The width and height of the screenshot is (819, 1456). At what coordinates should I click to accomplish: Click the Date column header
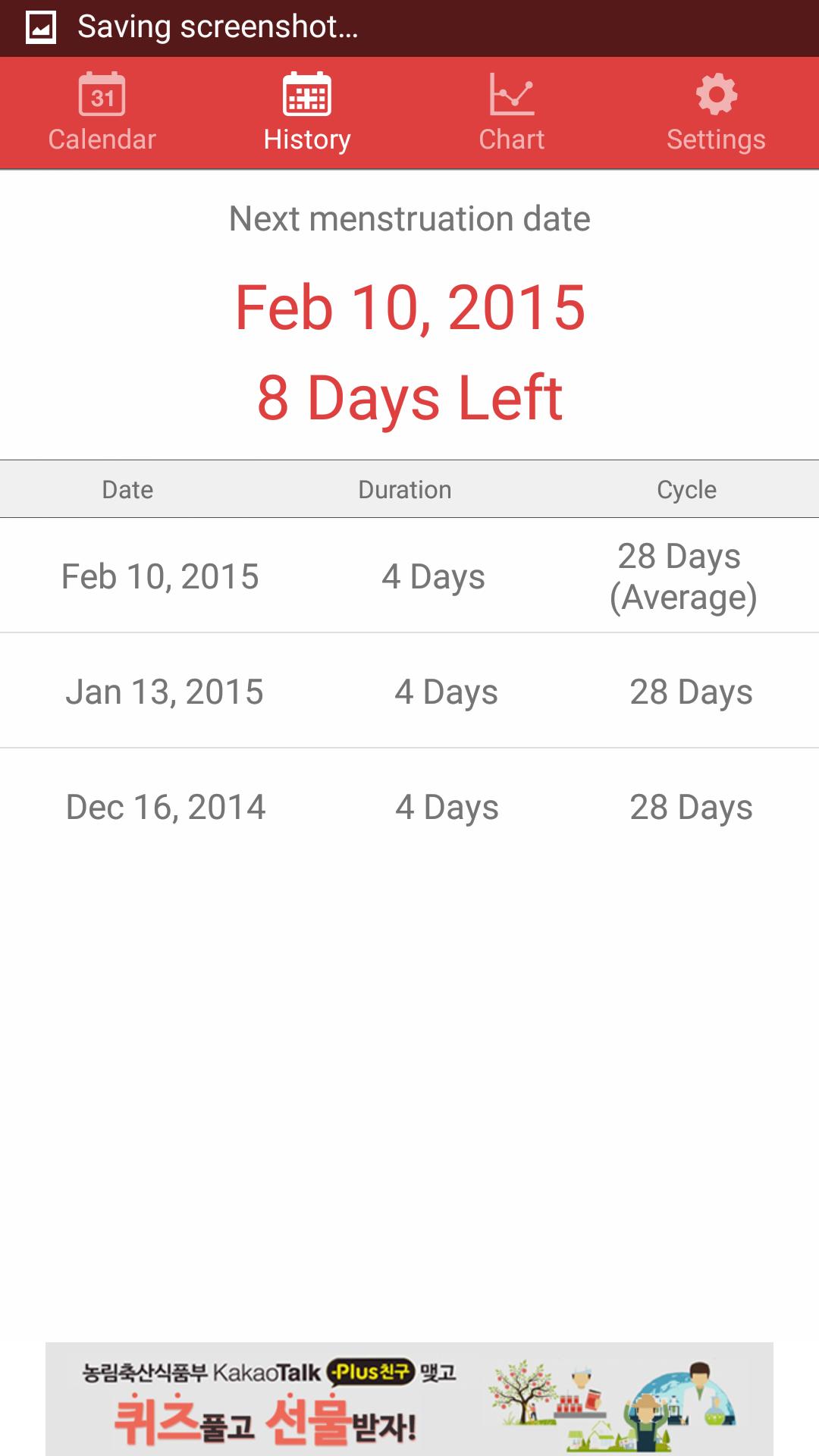[x=127, y=489]
